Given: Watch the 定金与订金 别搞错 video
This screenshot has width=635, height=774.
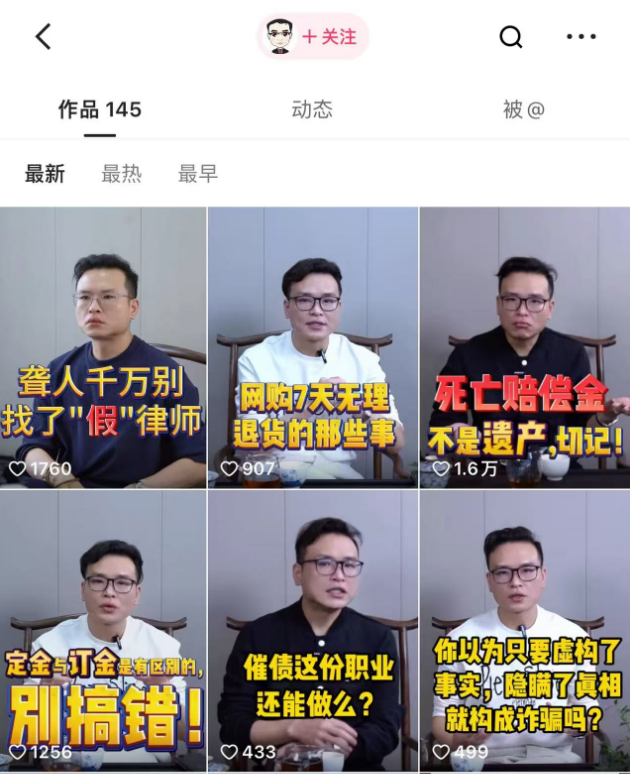Looking at the screenshot, I should click(103, 630).
